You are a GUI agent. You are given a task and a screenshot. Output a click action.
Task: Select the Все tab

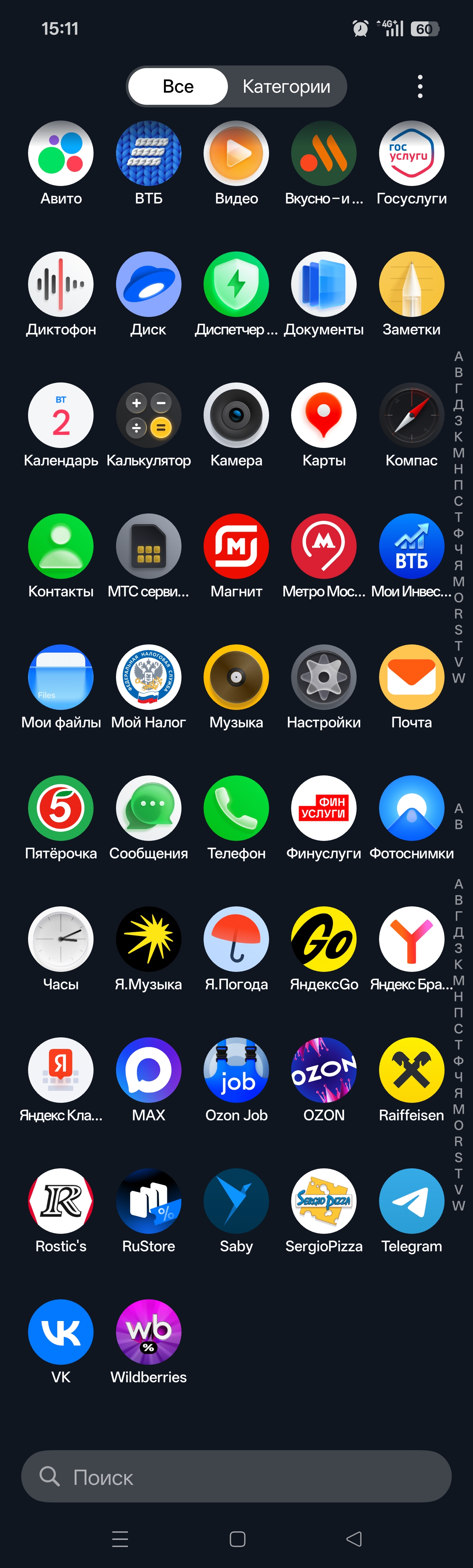pos(178,86)
